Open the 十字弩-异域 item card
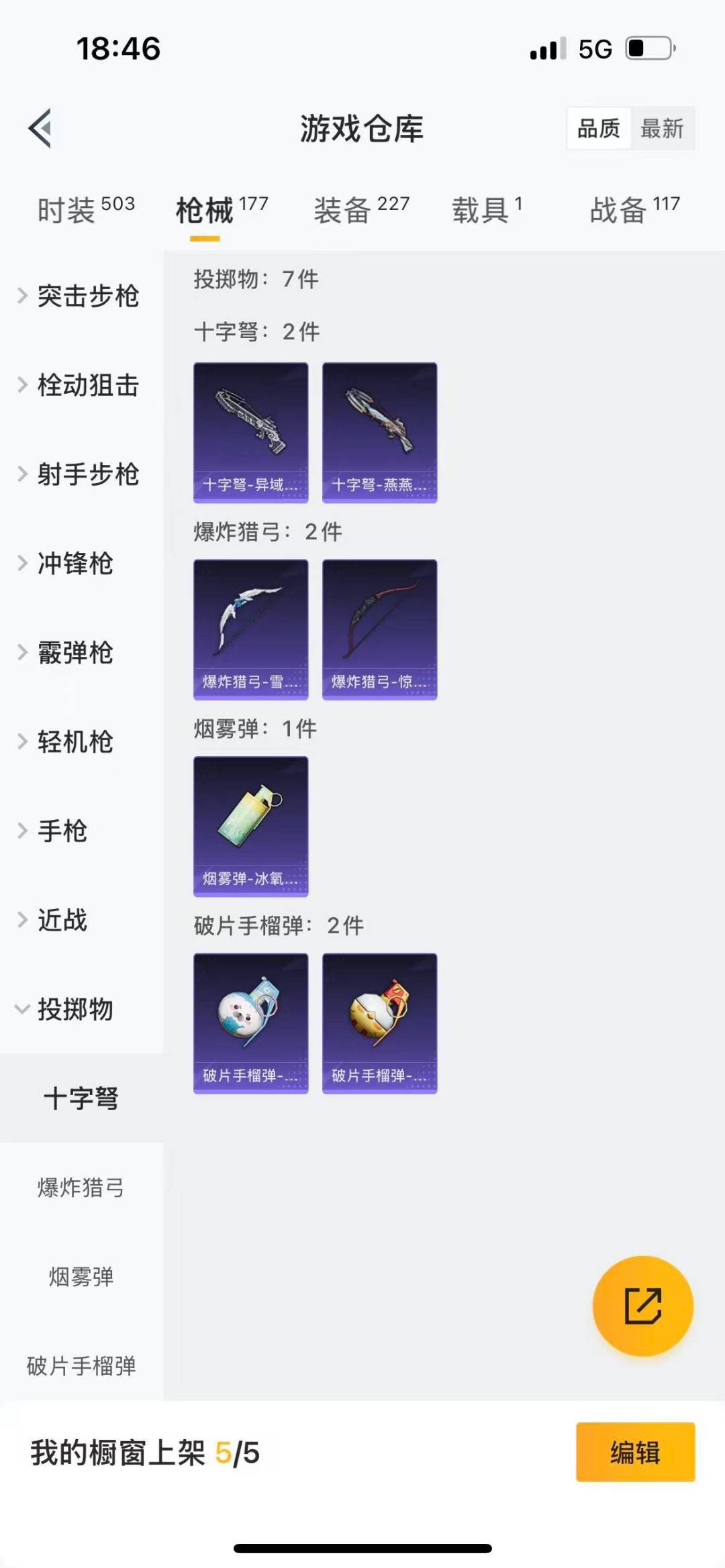Image resolution: width=725 pixels, height=1568 pixels. (251, 433)
